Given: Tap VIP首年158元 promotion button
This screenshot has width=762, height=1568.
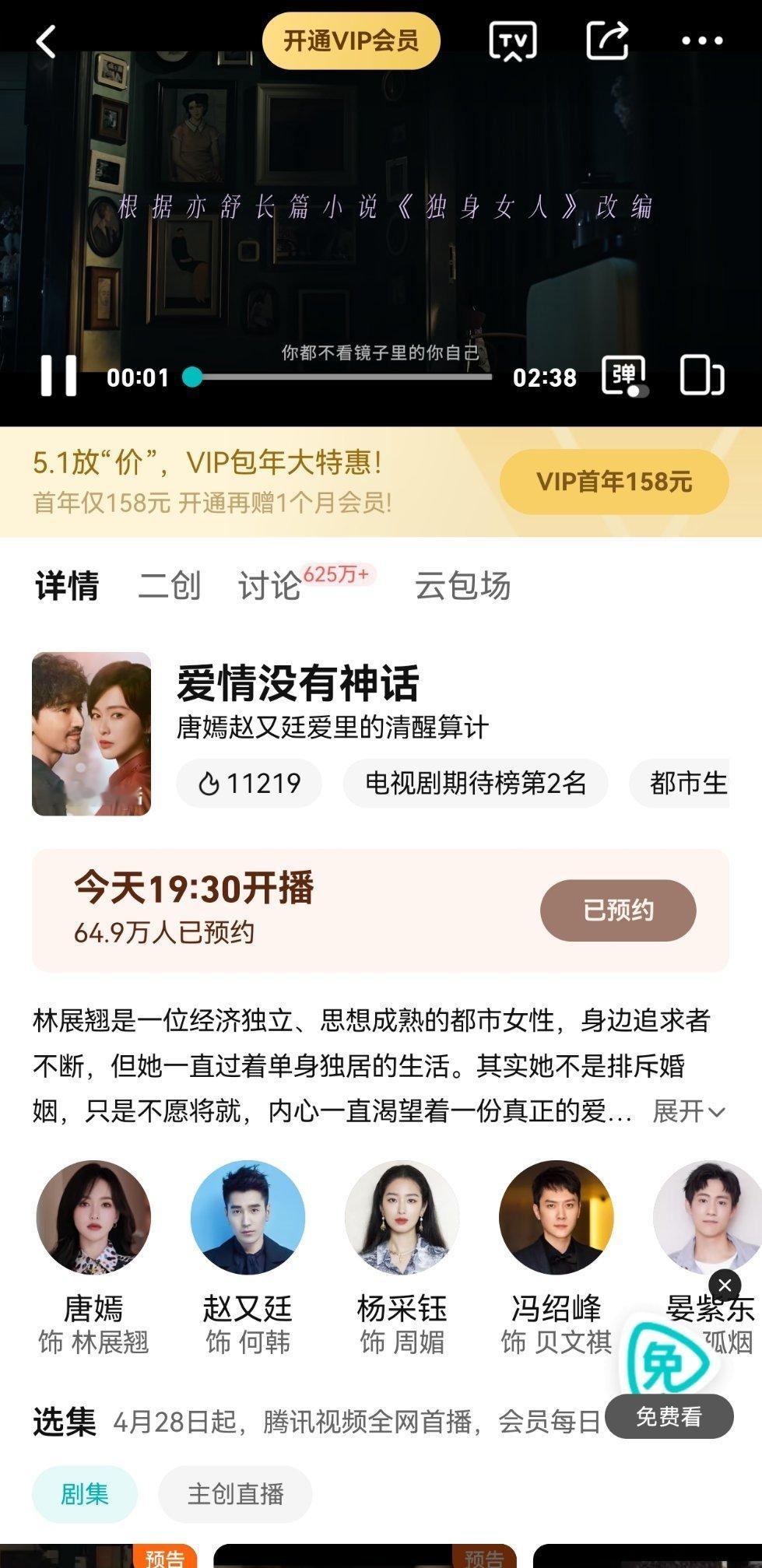Looking at the screenshot, I should pyautogui.click(x=615, y=482).
